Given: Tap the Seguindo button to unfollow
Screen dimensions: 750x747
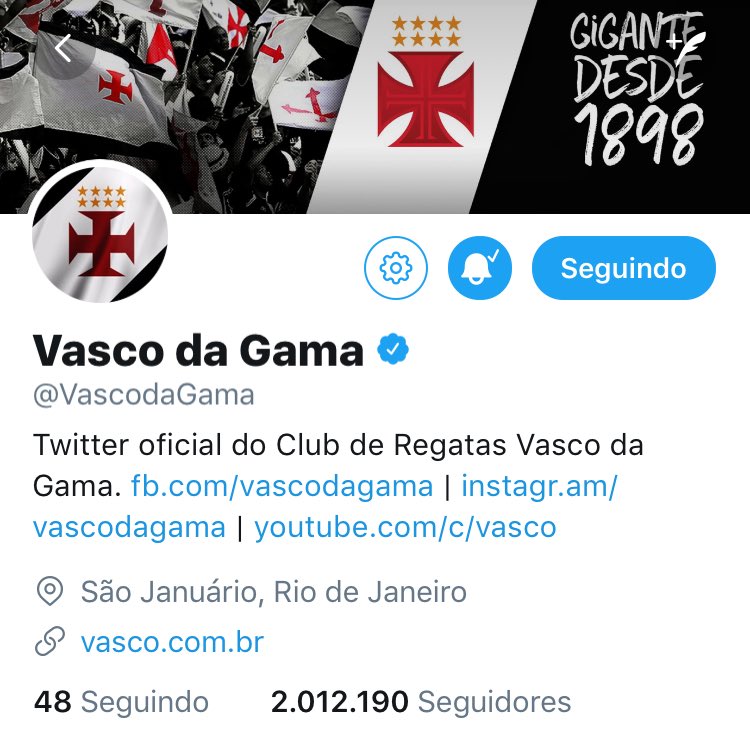Looking at the screenshot, I should [x=623, y=268].
